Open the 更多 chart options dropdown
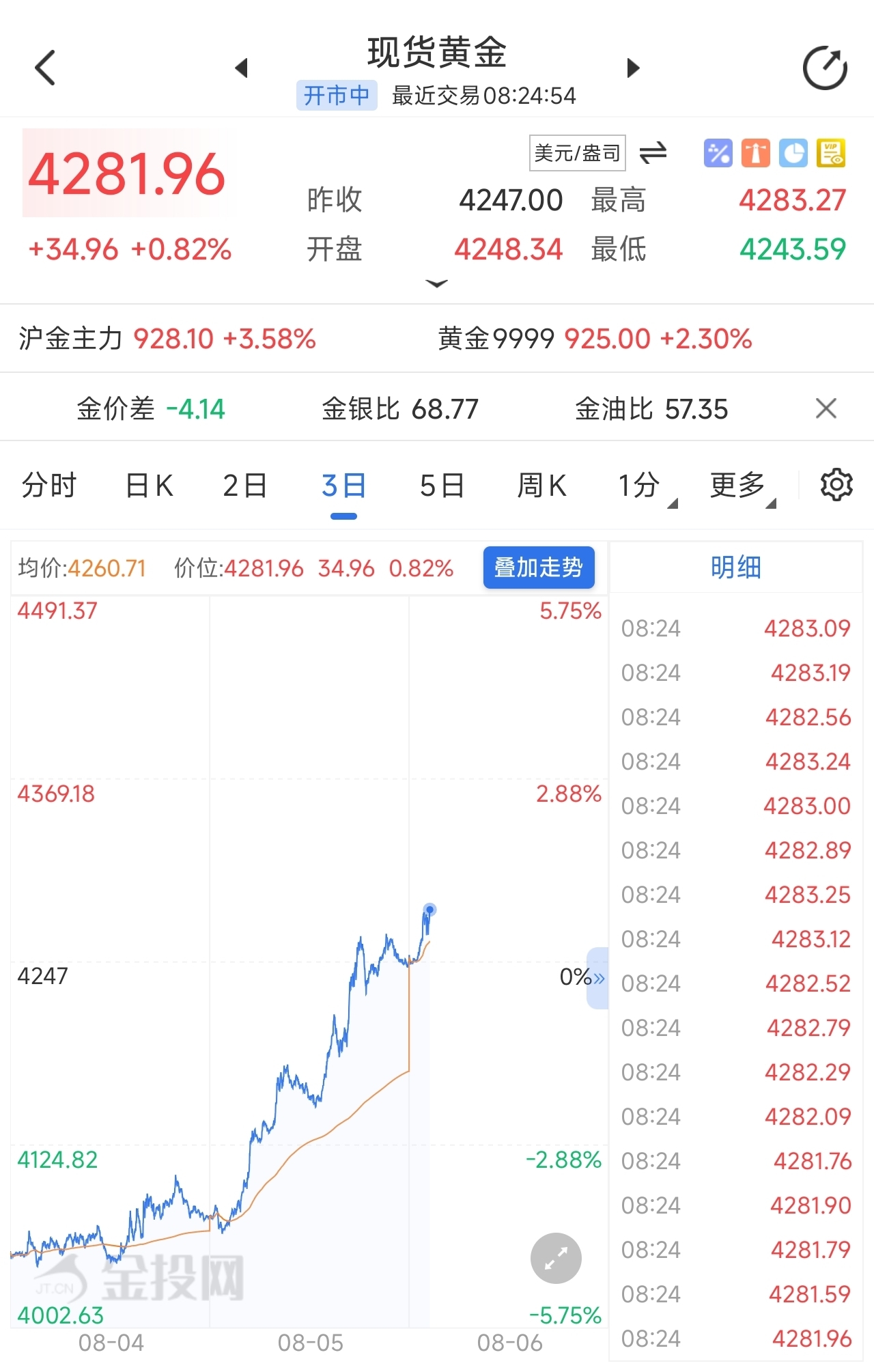The width and height of the screenshot is (874, 1372). point(743,487)
